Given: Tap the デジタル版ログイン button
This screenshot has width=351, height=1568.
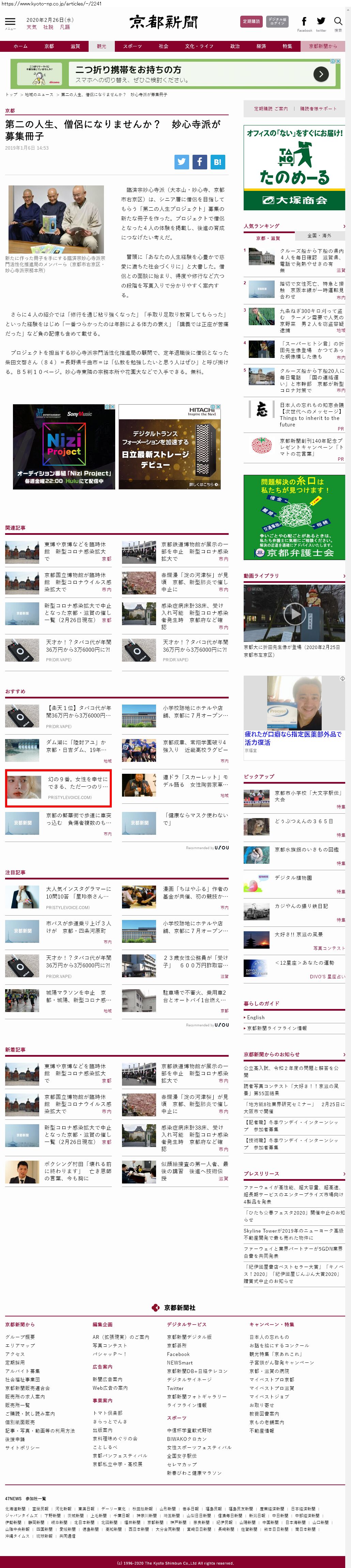Looking at the screenshot, I should pyautogui.click(x=277, y=21).
